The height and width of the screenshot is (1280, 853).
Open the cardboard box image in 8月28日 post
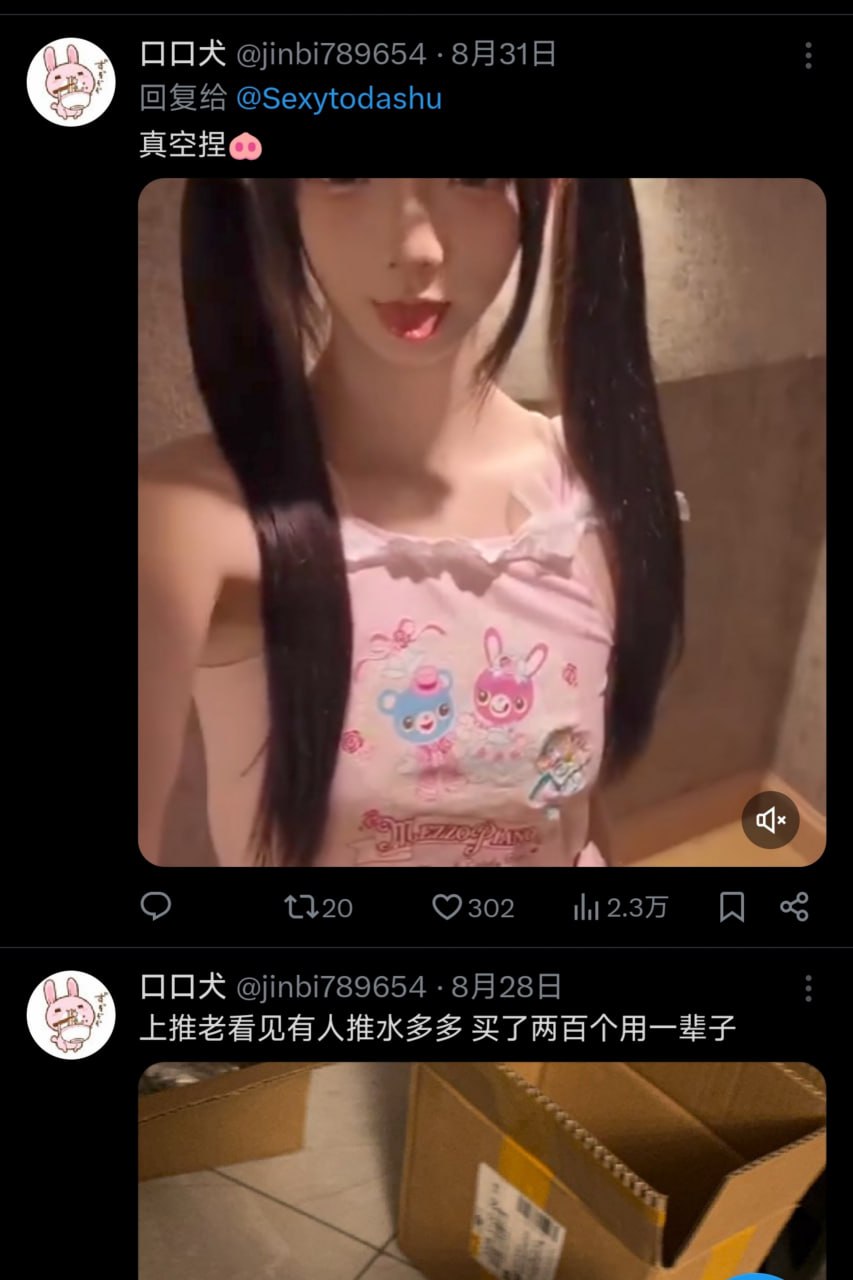point(481,1170)
